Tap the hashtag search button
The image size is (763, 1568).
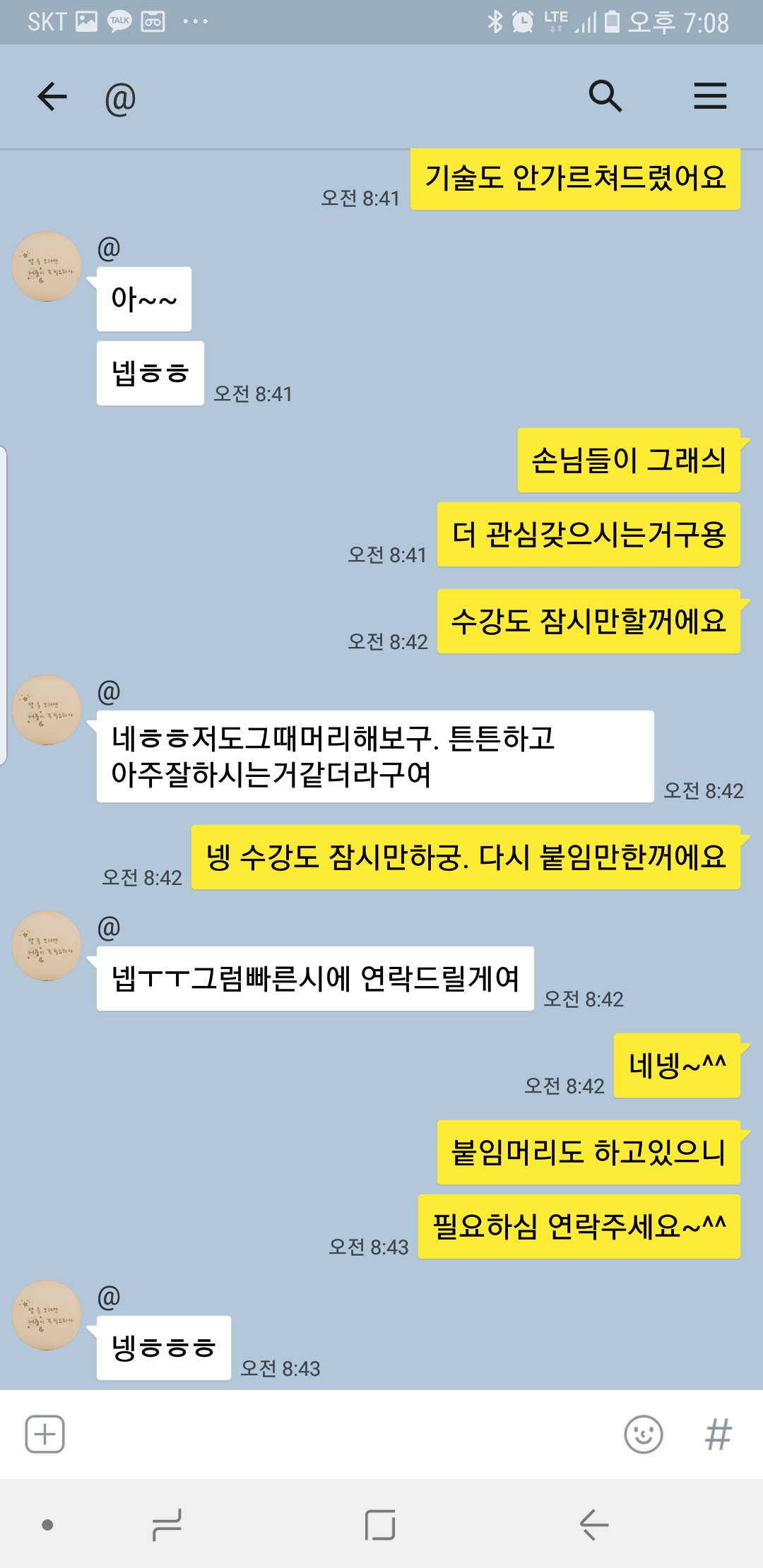[718, 1435]
